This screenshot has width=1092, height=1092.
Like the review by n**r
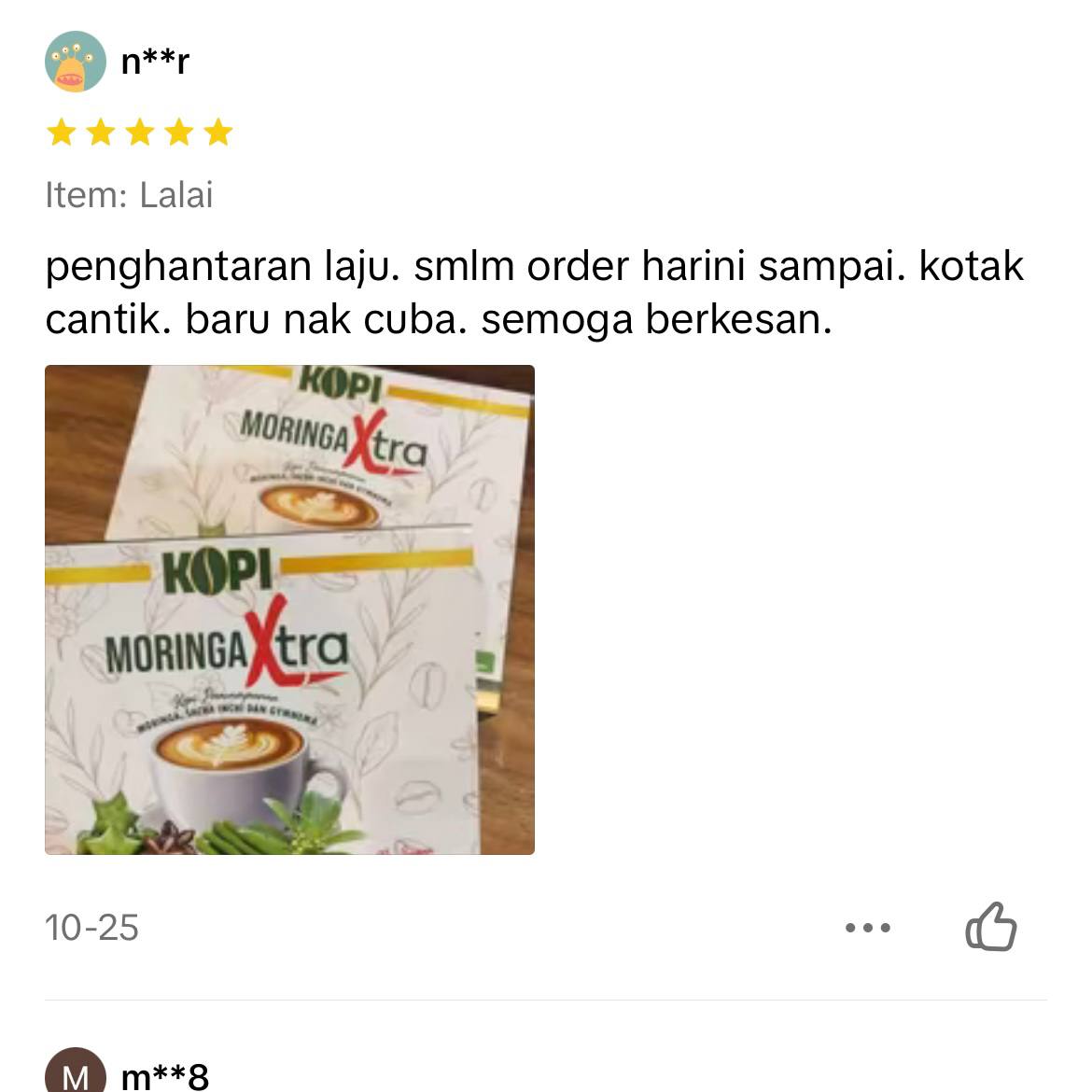[990, 927]
